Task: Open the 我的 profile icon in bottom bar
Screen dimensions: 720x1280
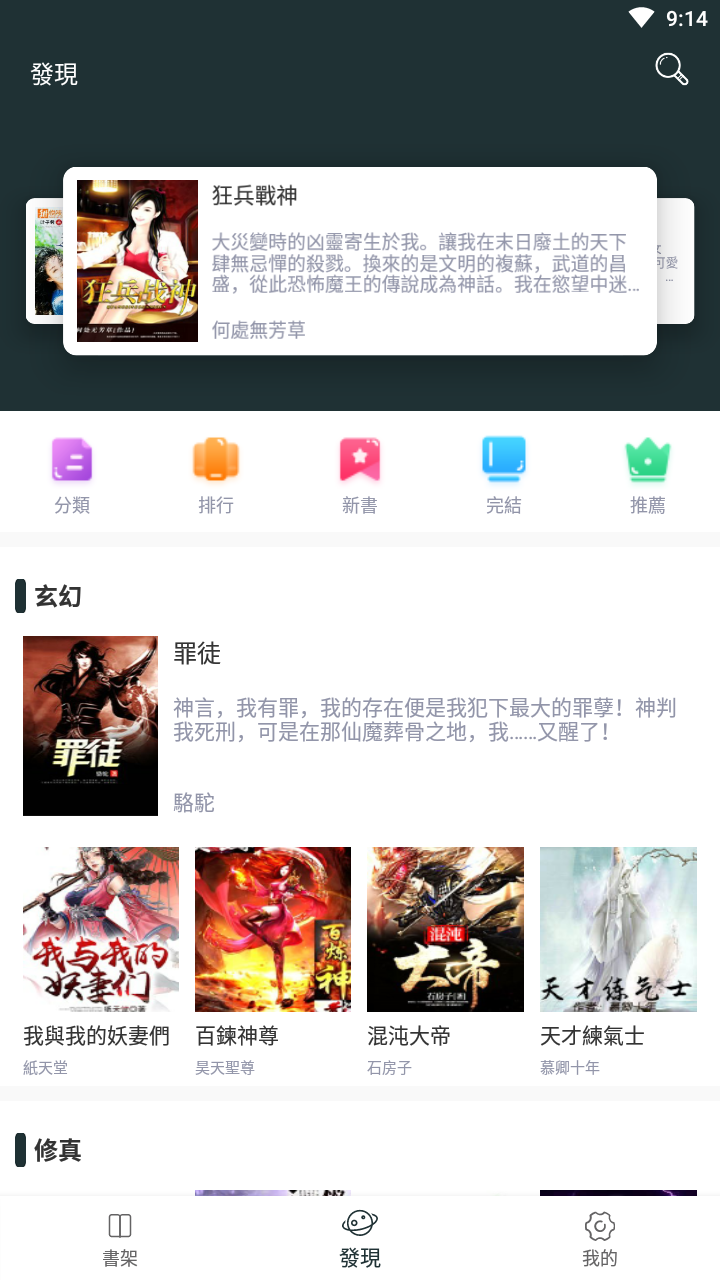Action: pyautogui.click(x=600, y=1235)
